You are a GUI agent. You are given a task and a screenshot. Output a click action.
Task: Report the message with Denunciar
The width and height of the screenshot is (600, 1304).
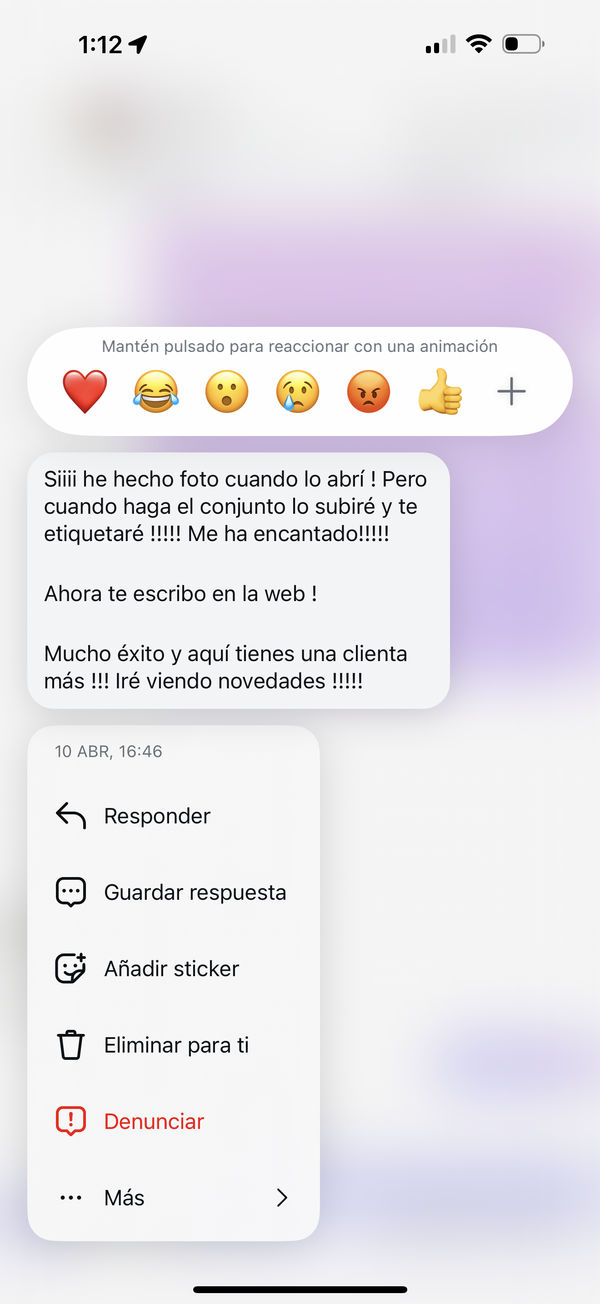(x=153, y=1122)
